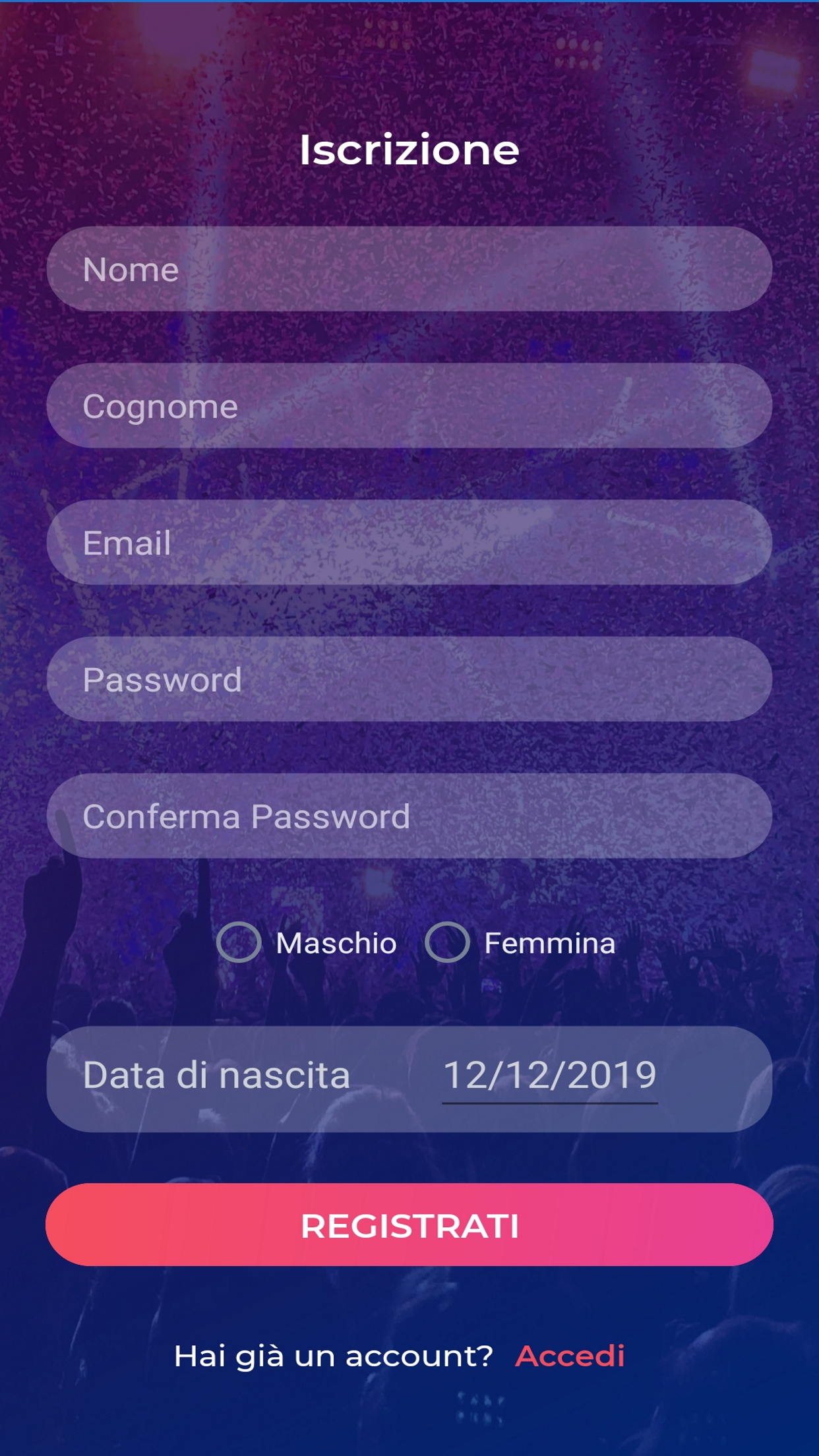Open the Accedi login link
819x1456 pixels.
(x=570, y=1356)
